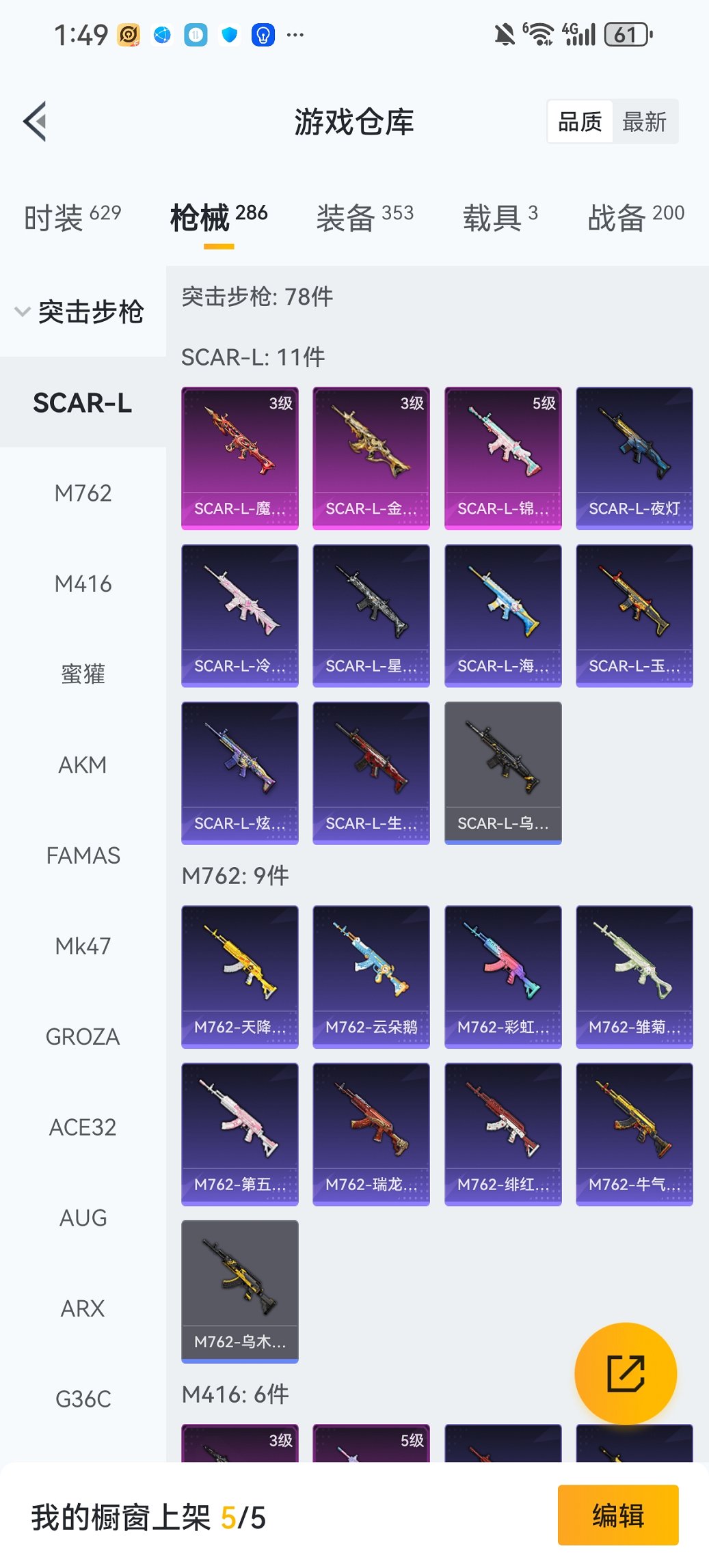Select M762 in the side list
Image resolution: width=709 pixels, height=1568 pixels.
[83, 493]
